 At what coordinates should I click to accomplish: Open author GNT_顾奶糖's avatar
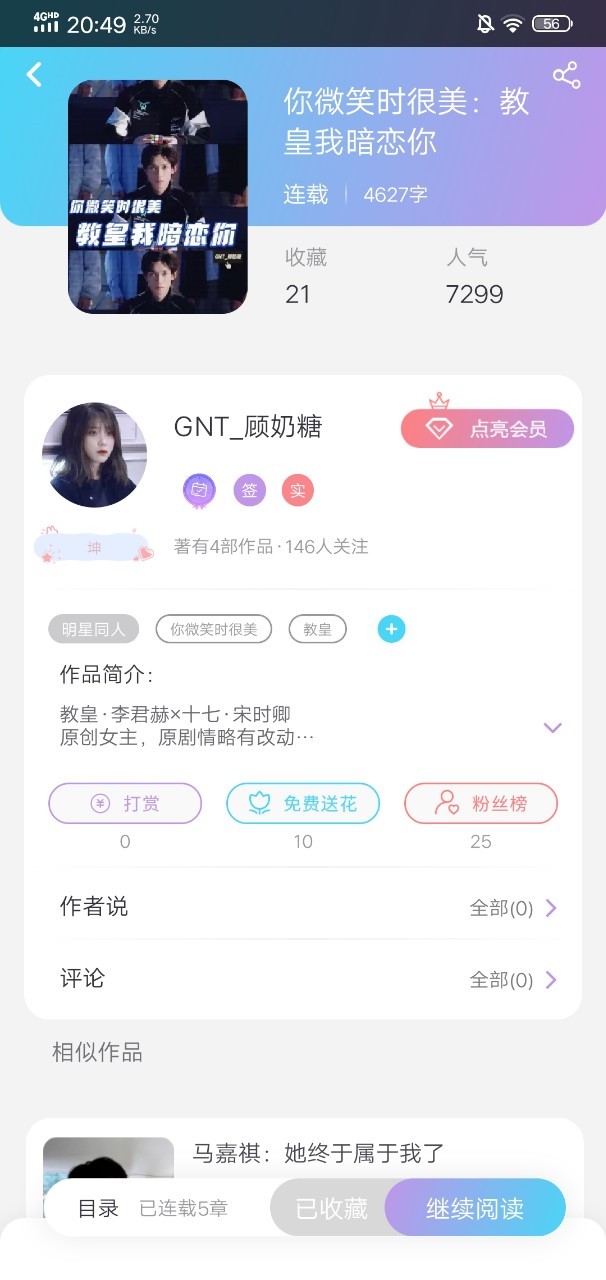[94, 455]
